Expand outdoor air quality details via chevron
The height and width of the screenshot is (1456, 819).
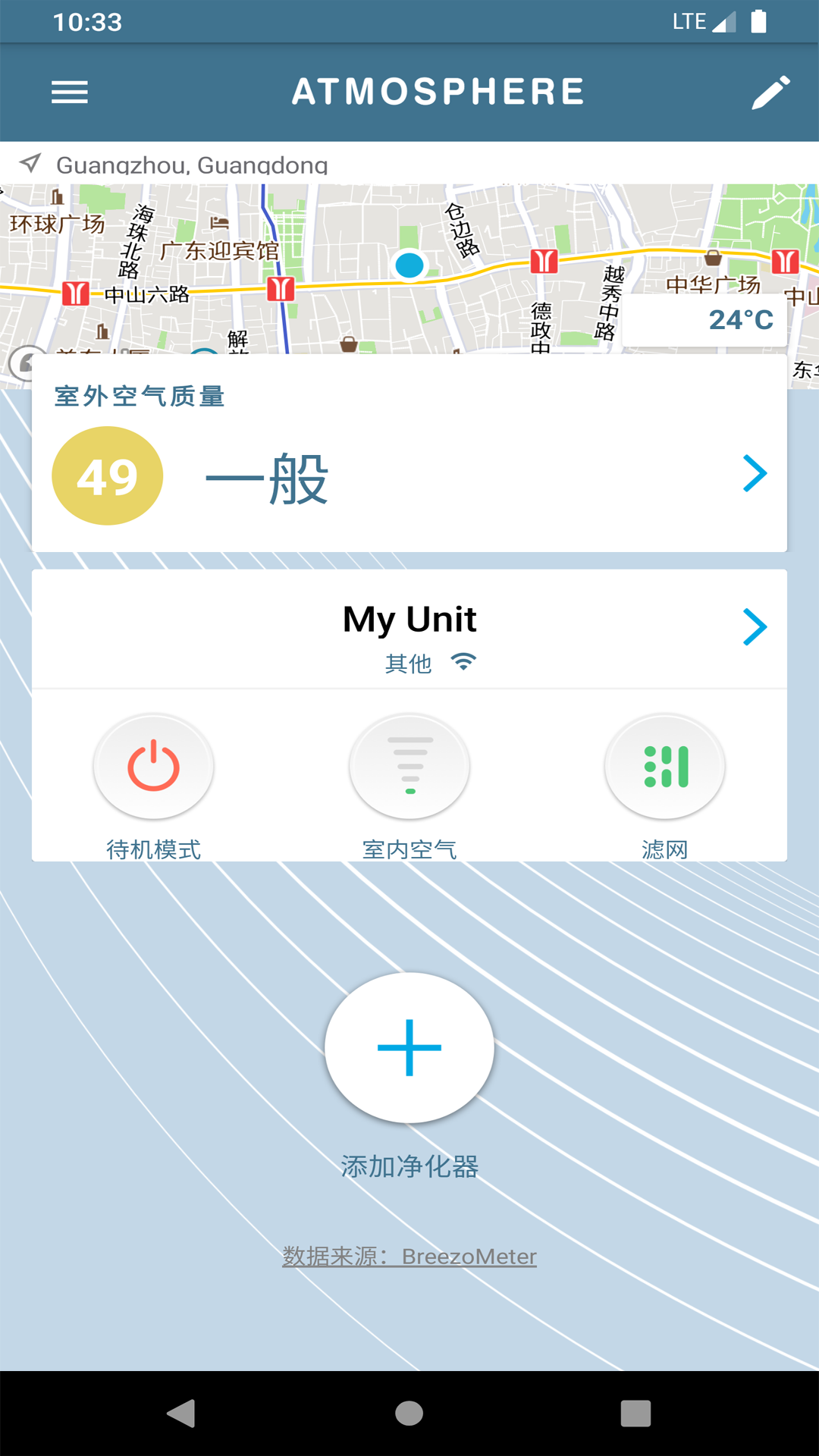[x=756, y=474]
